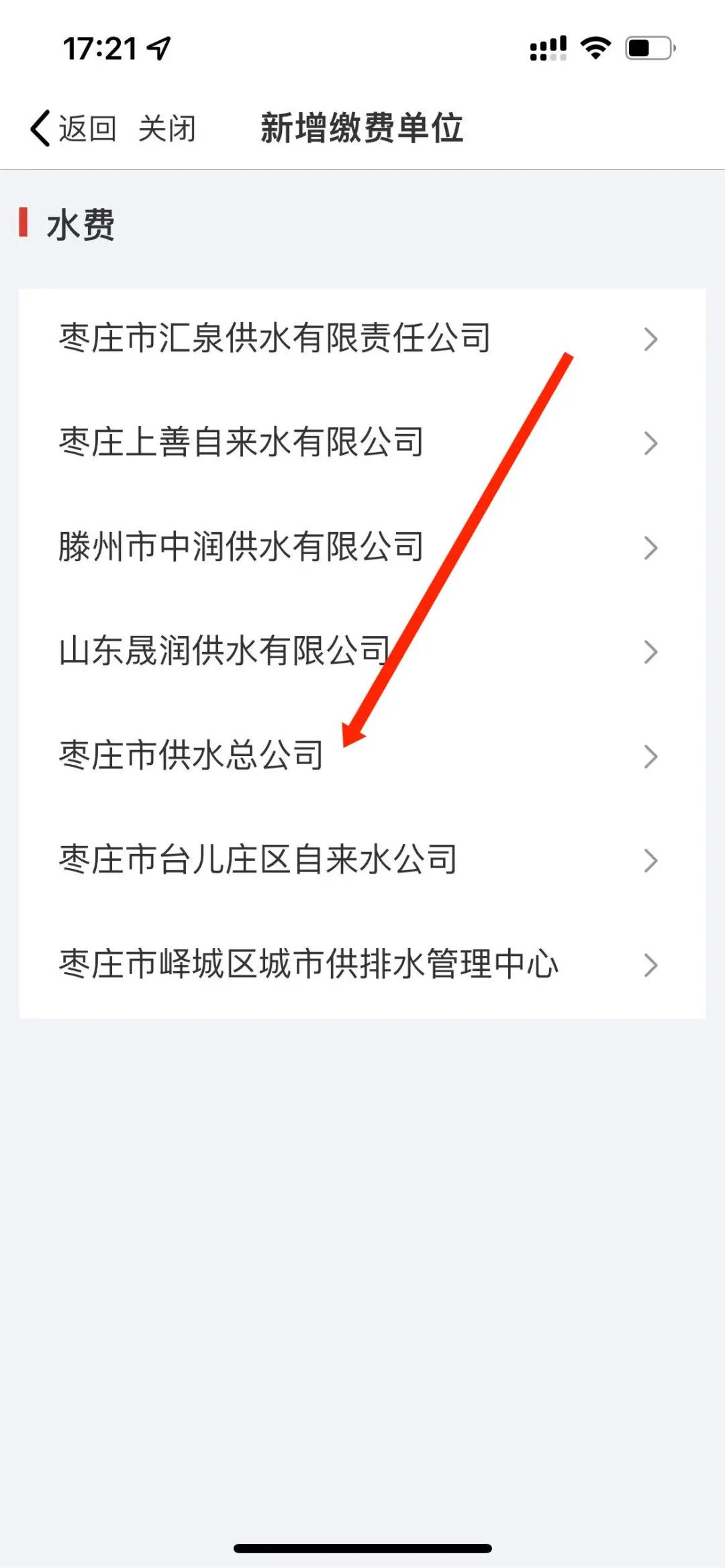Open 枣庄市供水总公司 payment unit
Image resolution: width=725 pixels, height=1568 pixels.
[362, 756]
